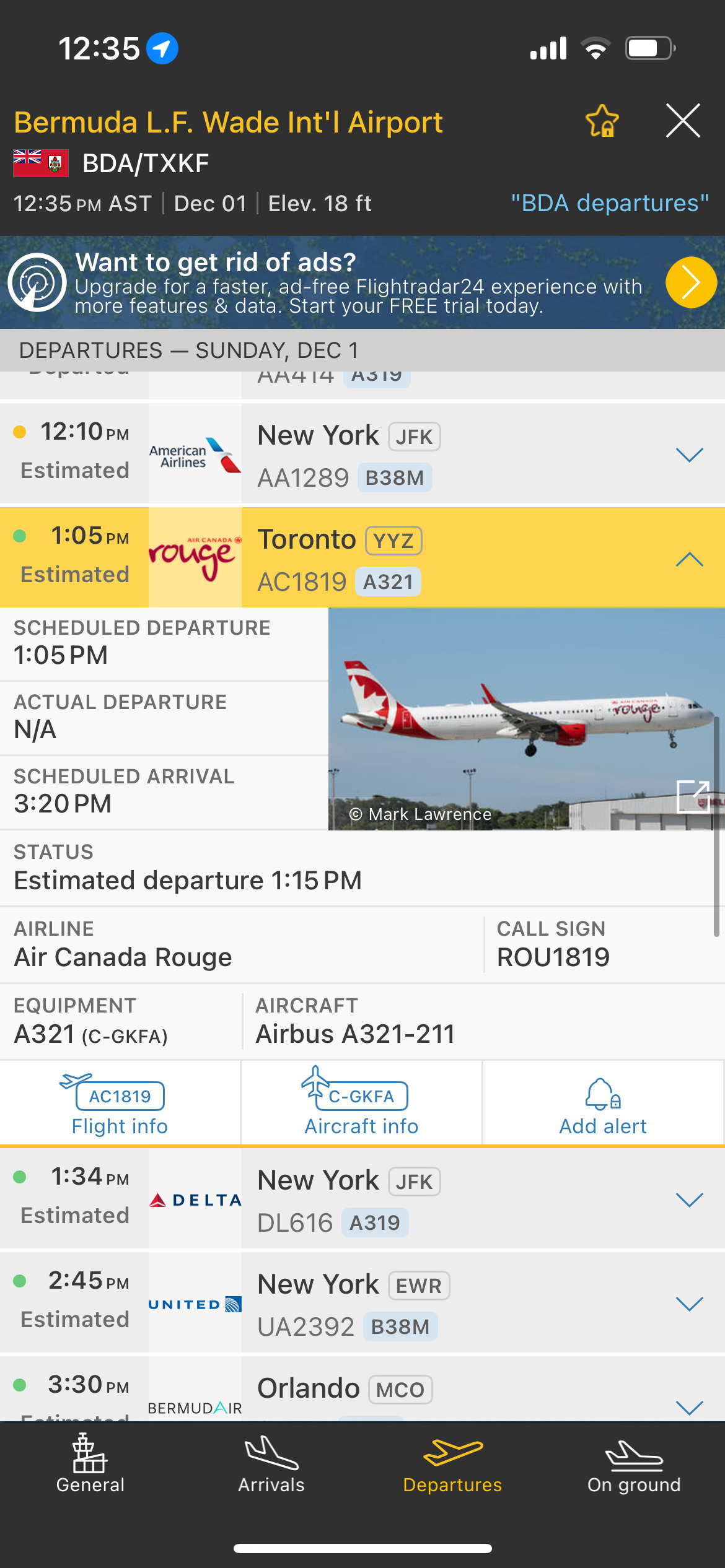Switch to the Arrivals tab

pos(271,1464)
